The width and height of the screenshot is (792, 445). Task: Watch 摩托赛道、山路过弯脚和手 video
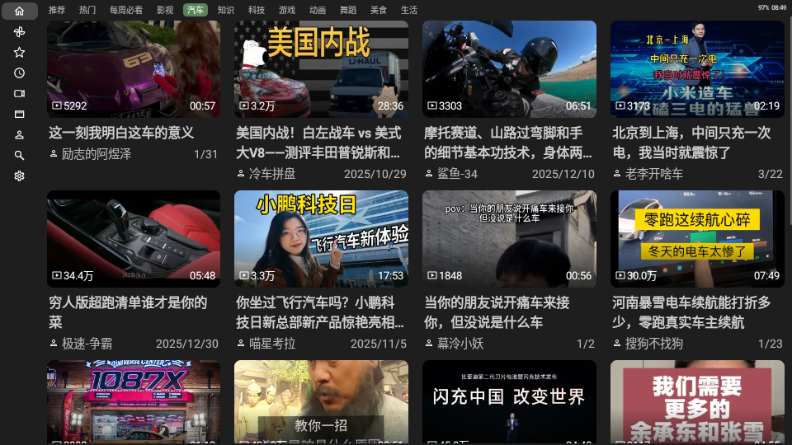(x=509, y=68)
